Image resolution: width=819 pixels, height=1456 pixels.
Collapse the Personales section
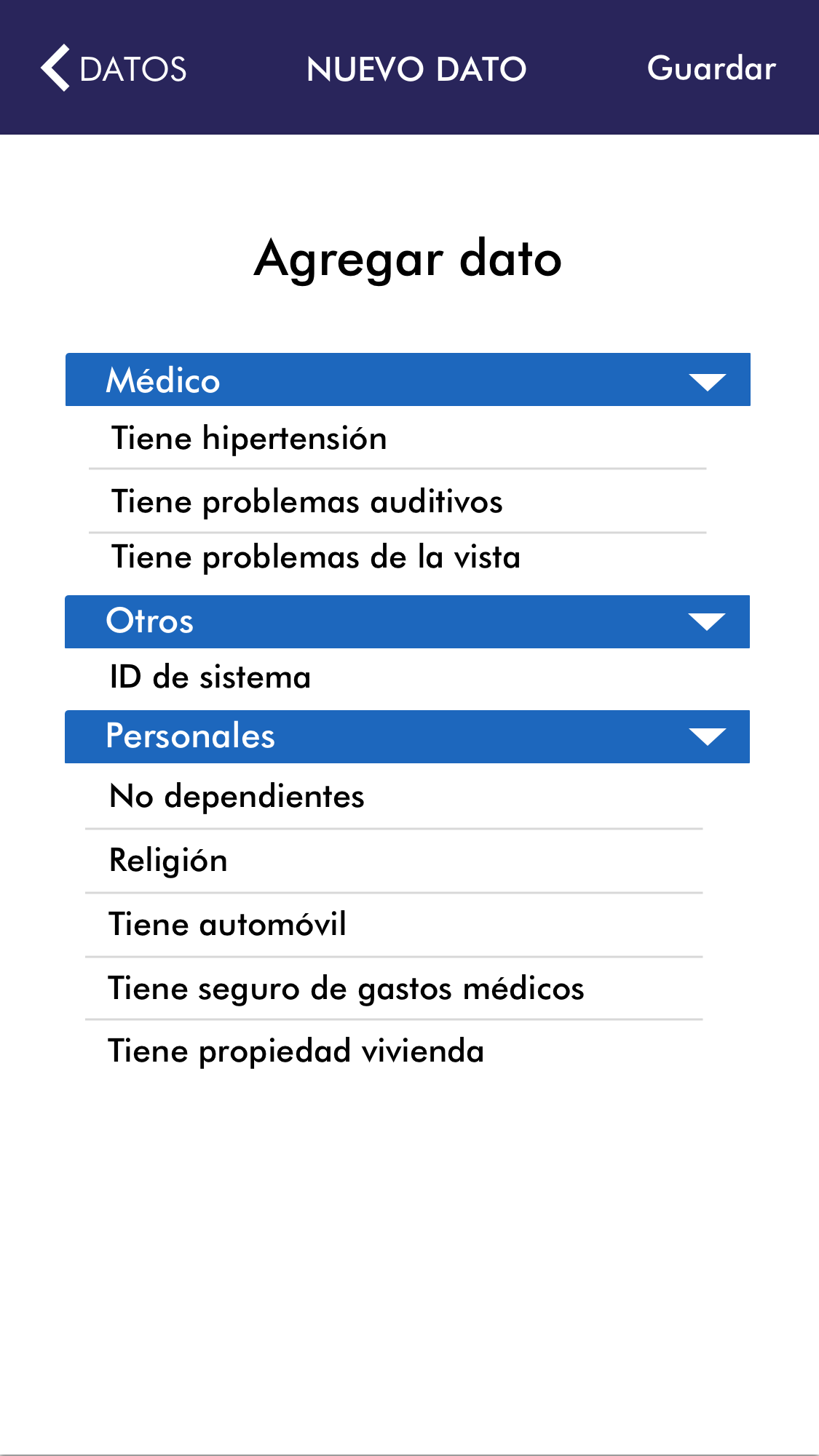(x=706, y=737)
